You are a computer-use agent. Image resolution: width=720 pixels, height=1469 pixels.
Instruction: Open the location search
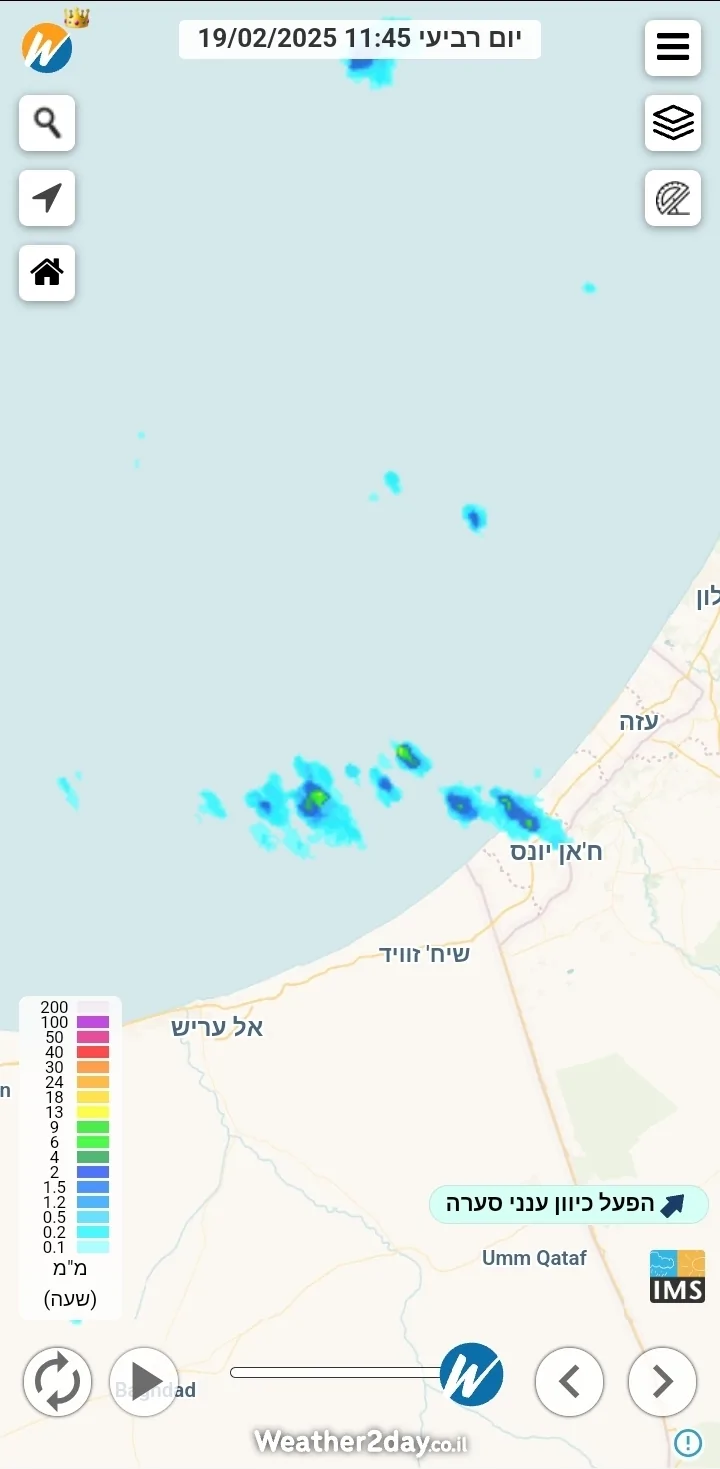tap(47, 123)
